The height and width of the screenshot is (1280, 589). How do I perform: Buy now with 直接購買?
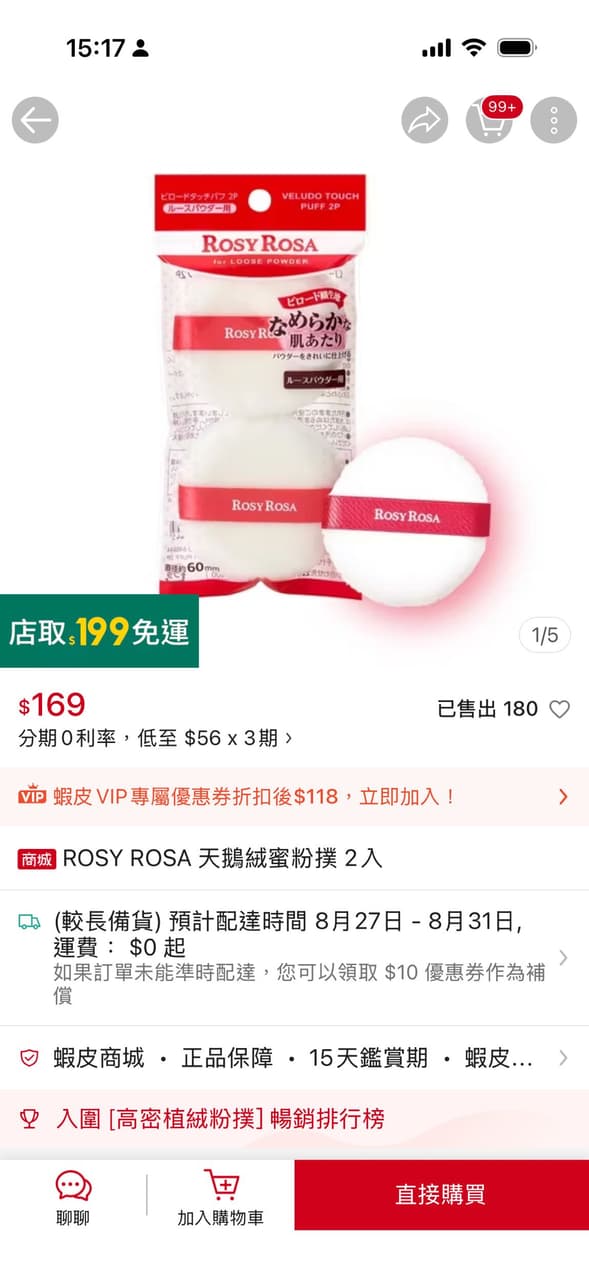point(441,1194)
